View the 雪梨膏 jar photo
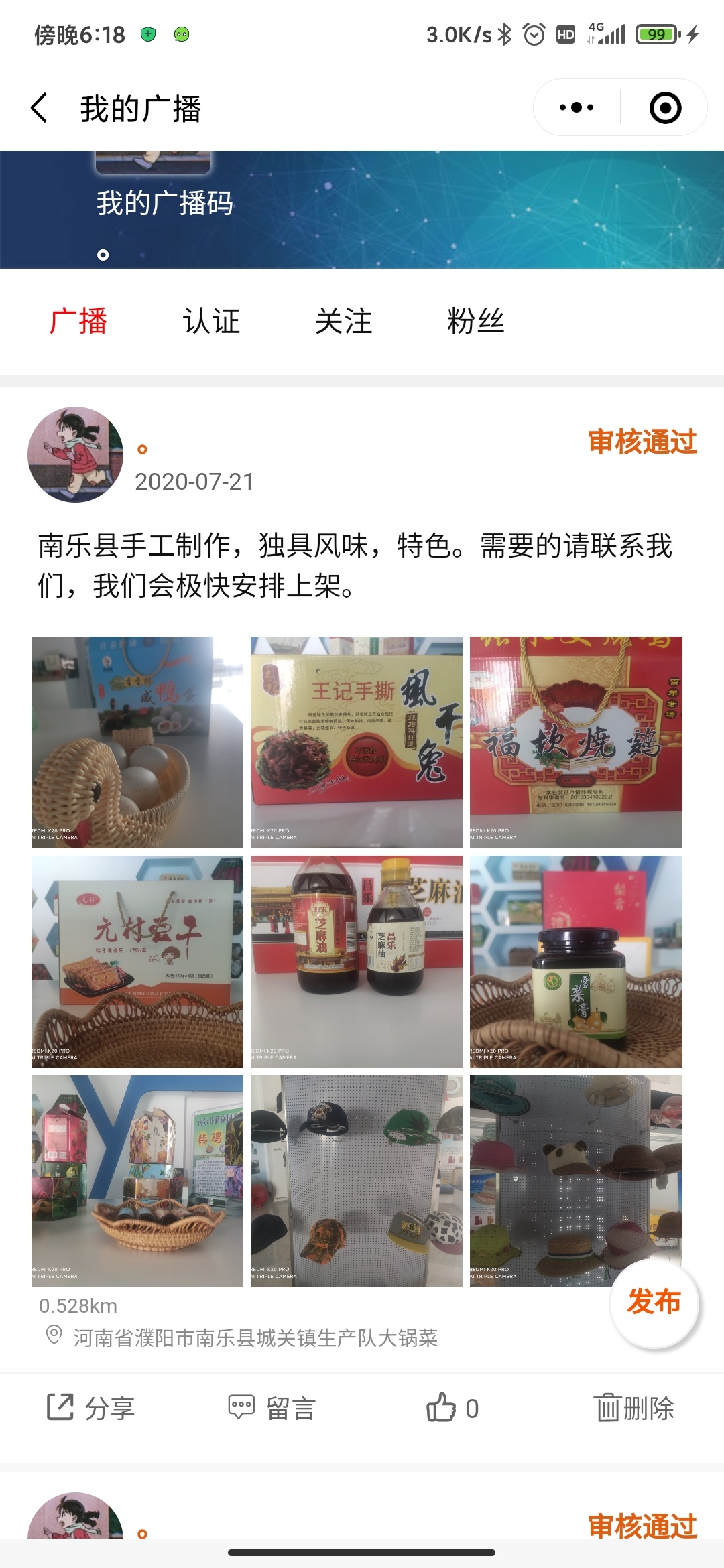Viewport: 724px width, 1568px height. (x=576, y=962)
